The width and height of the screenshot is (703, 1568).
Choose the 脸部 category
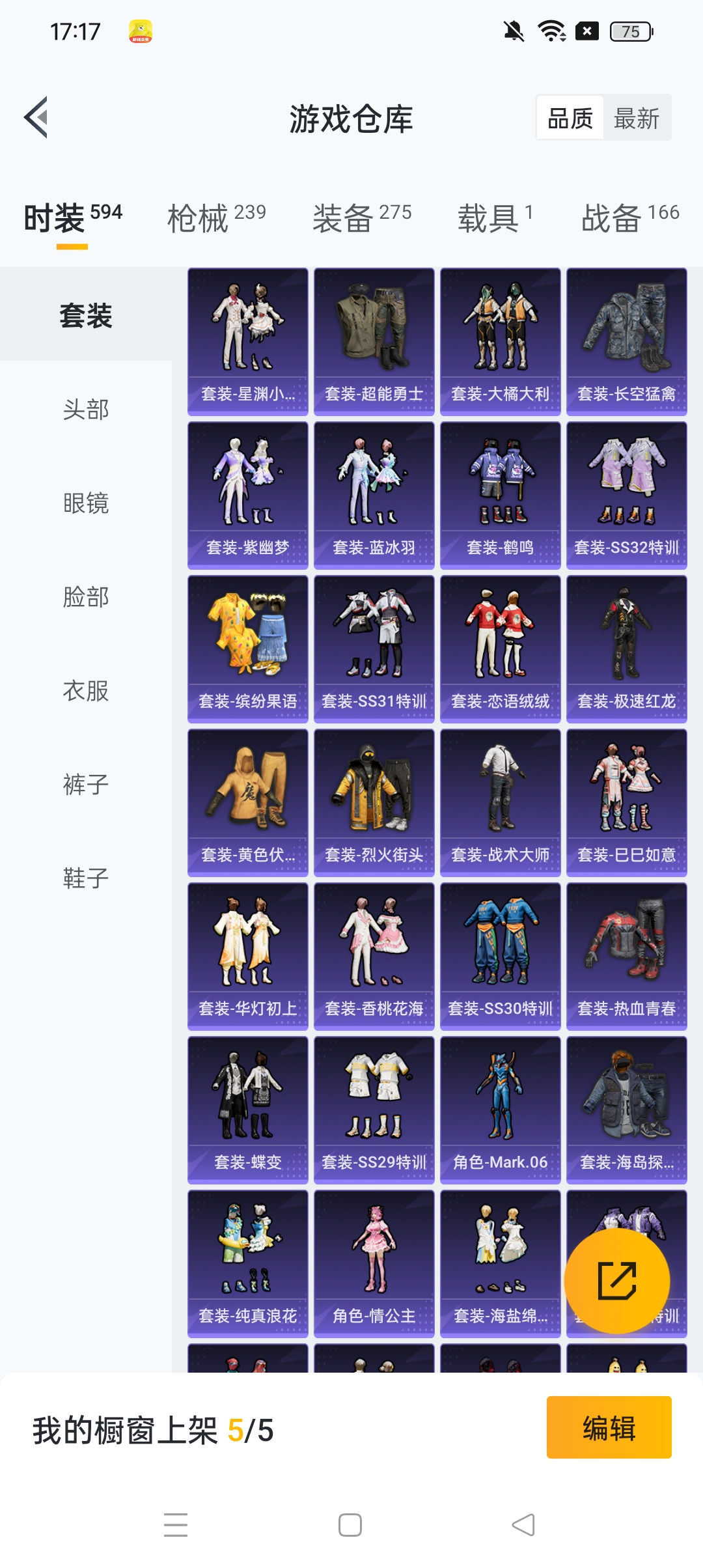[x=86, y=597]
